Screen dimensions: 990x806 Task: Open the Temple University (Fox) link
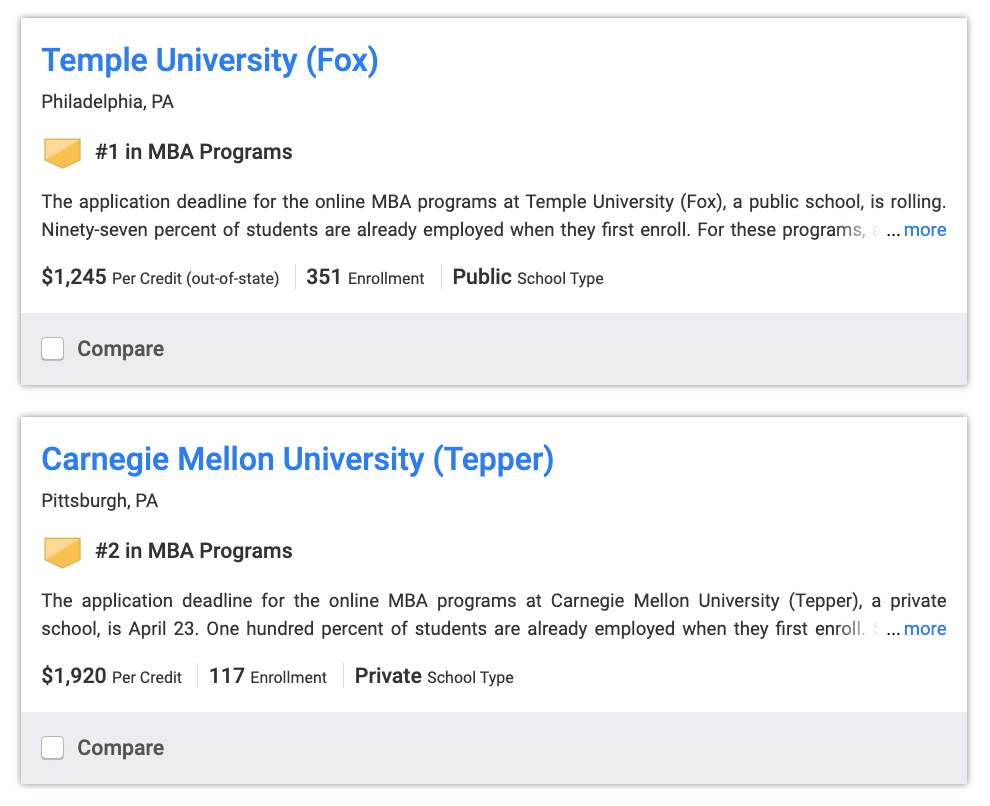[210, 61]
